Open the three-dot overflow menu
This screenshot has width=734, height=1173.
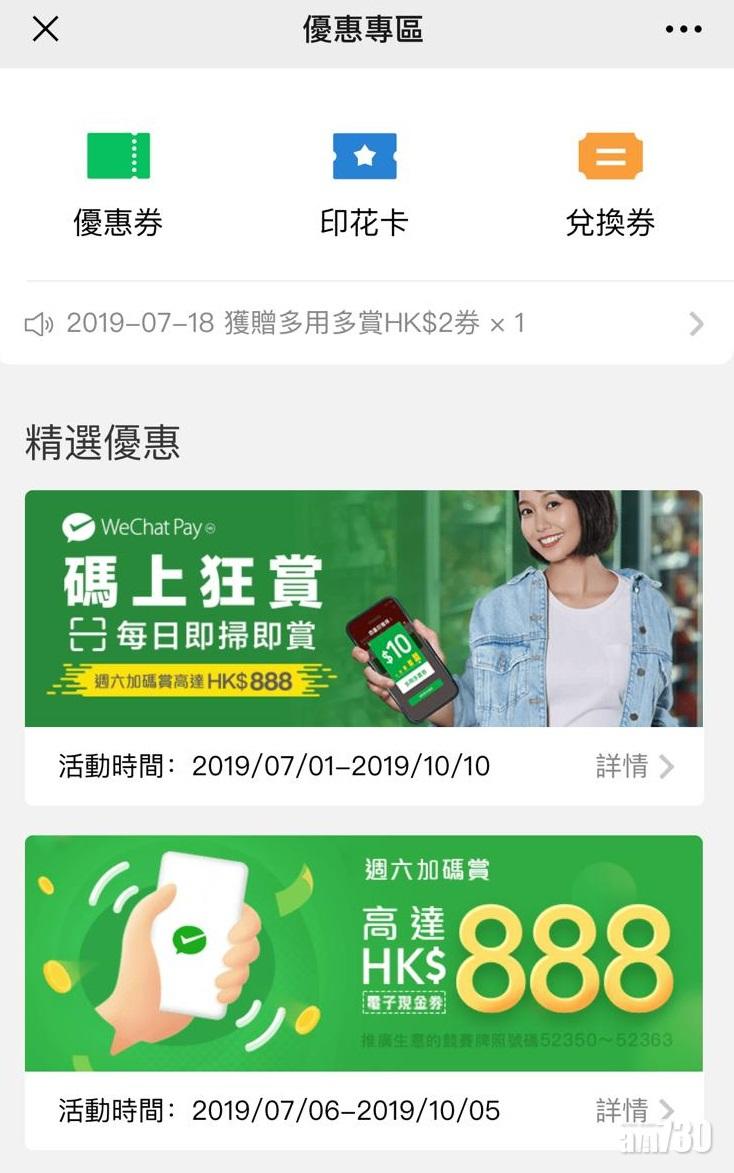(683, 30)
